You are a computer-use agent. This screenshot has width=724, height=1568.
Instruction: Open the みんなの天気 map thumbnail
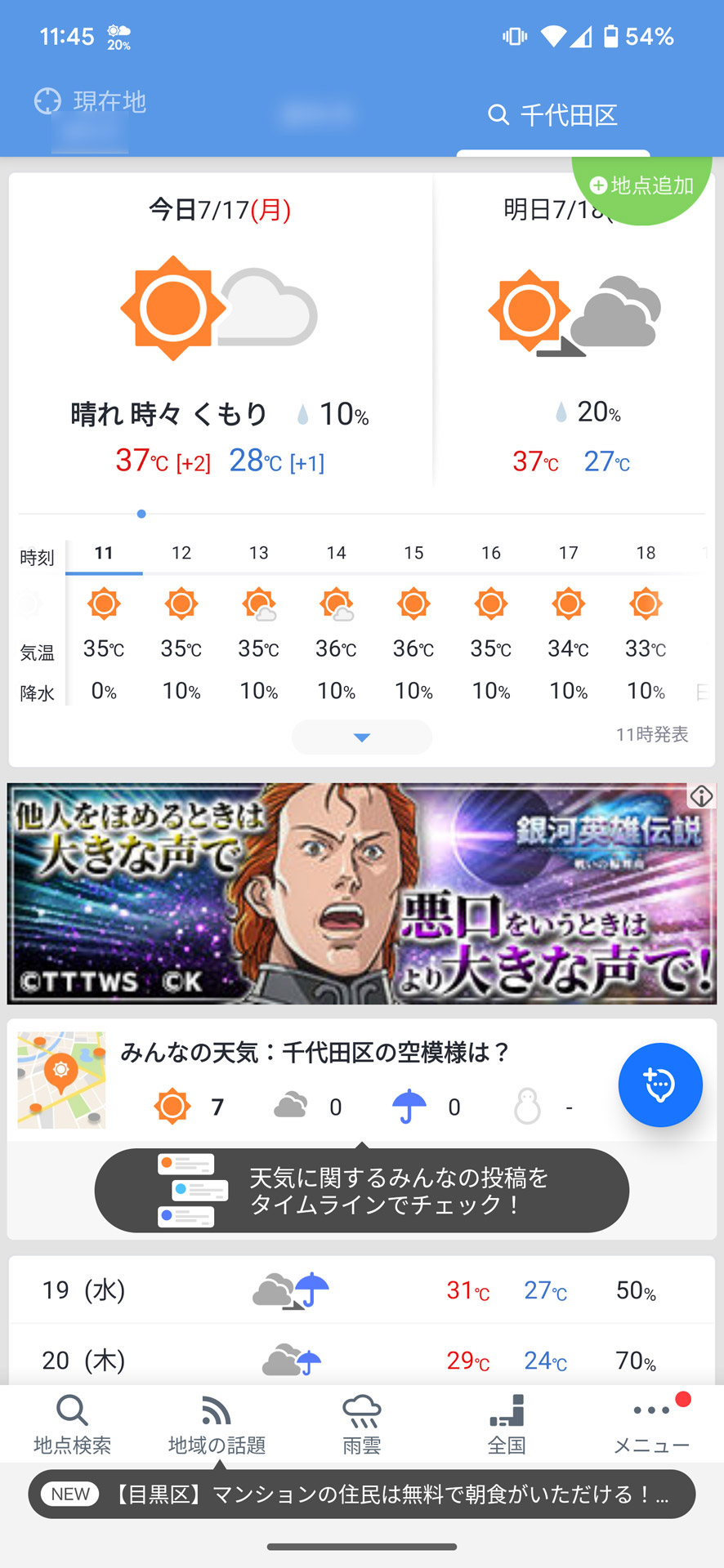60,1080
